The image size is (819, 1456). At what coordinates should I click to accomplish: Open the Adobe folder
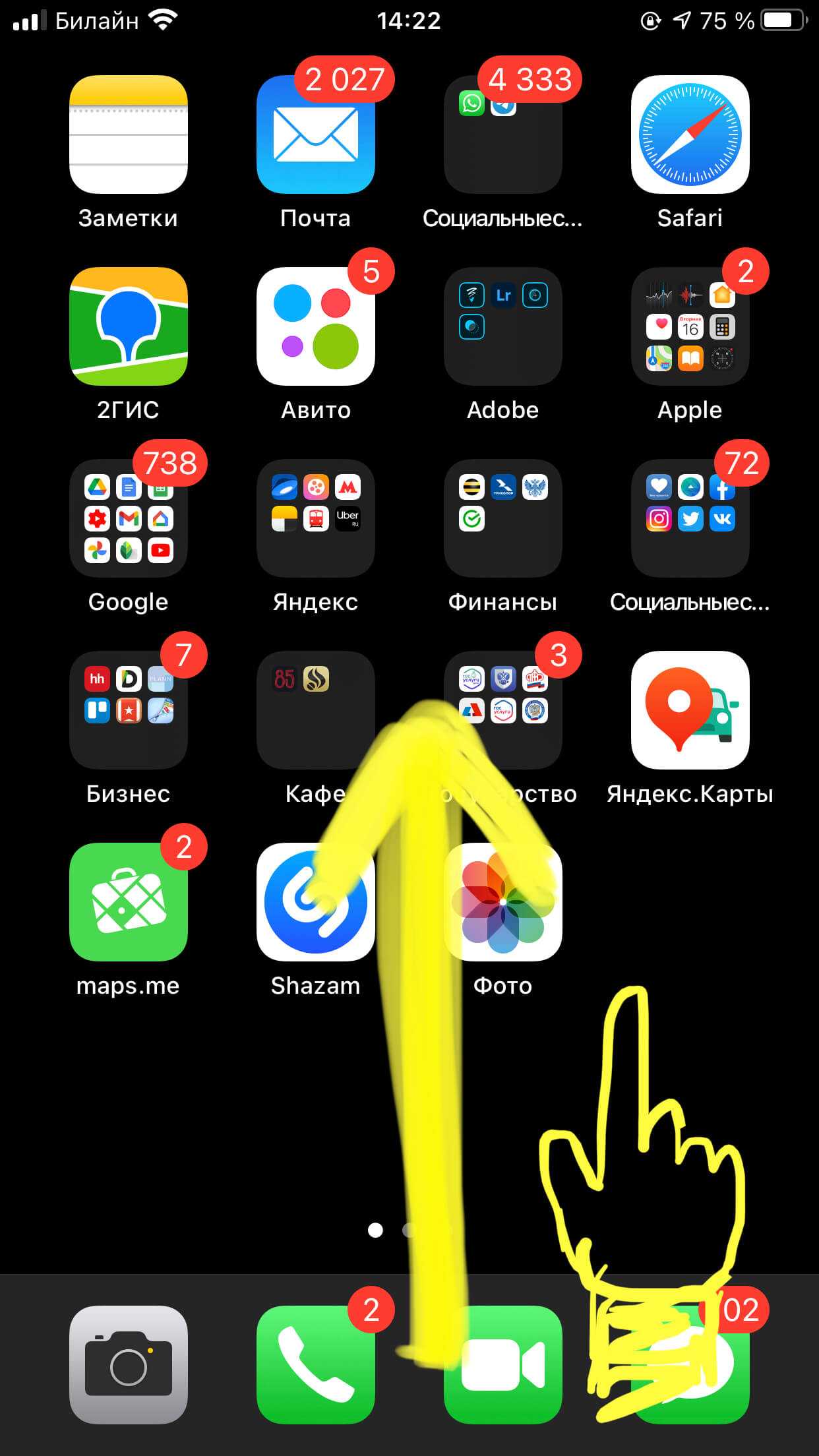point(502,326)
